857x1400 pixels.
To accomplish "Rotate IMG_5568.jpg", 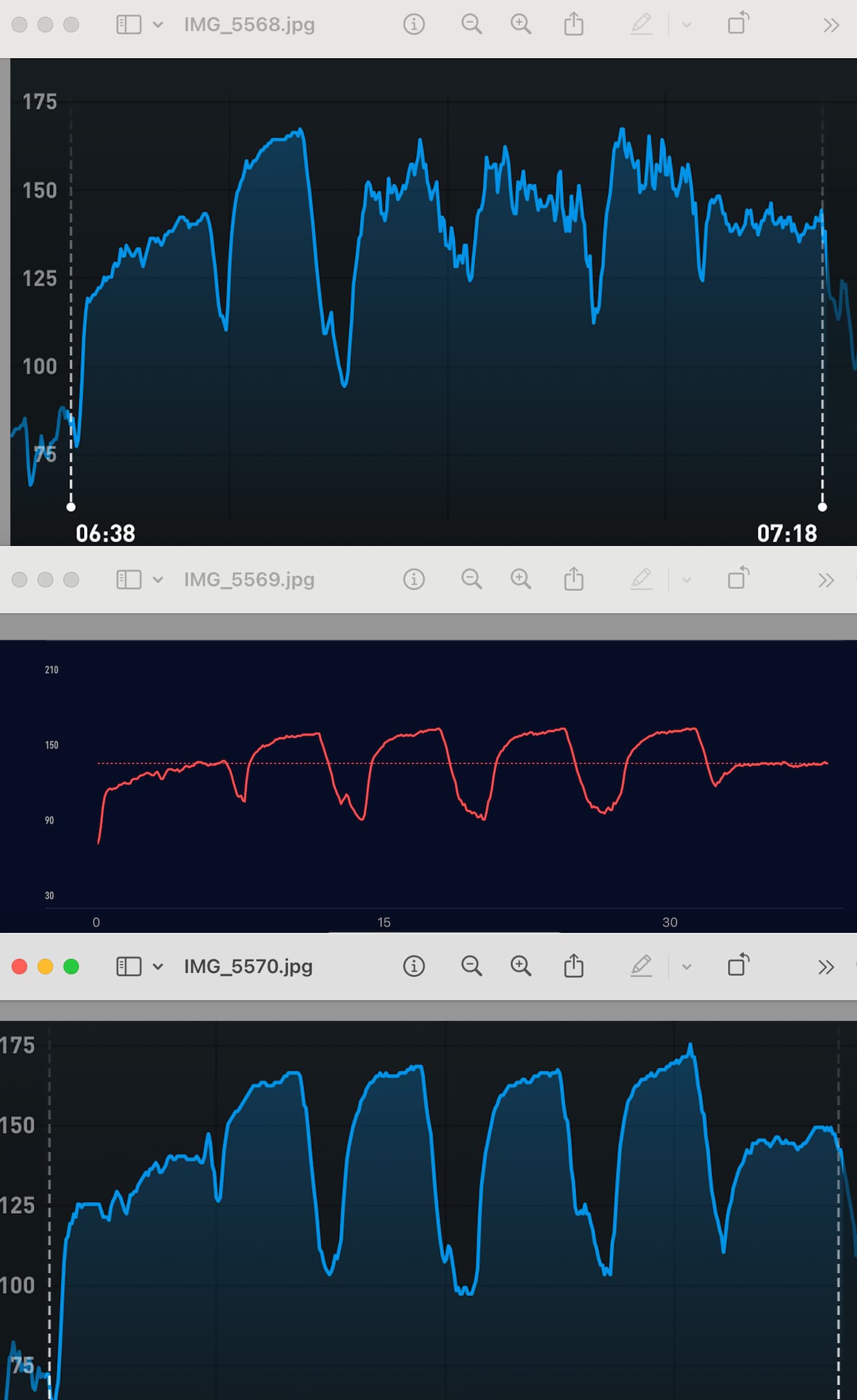I will point(738,23).
